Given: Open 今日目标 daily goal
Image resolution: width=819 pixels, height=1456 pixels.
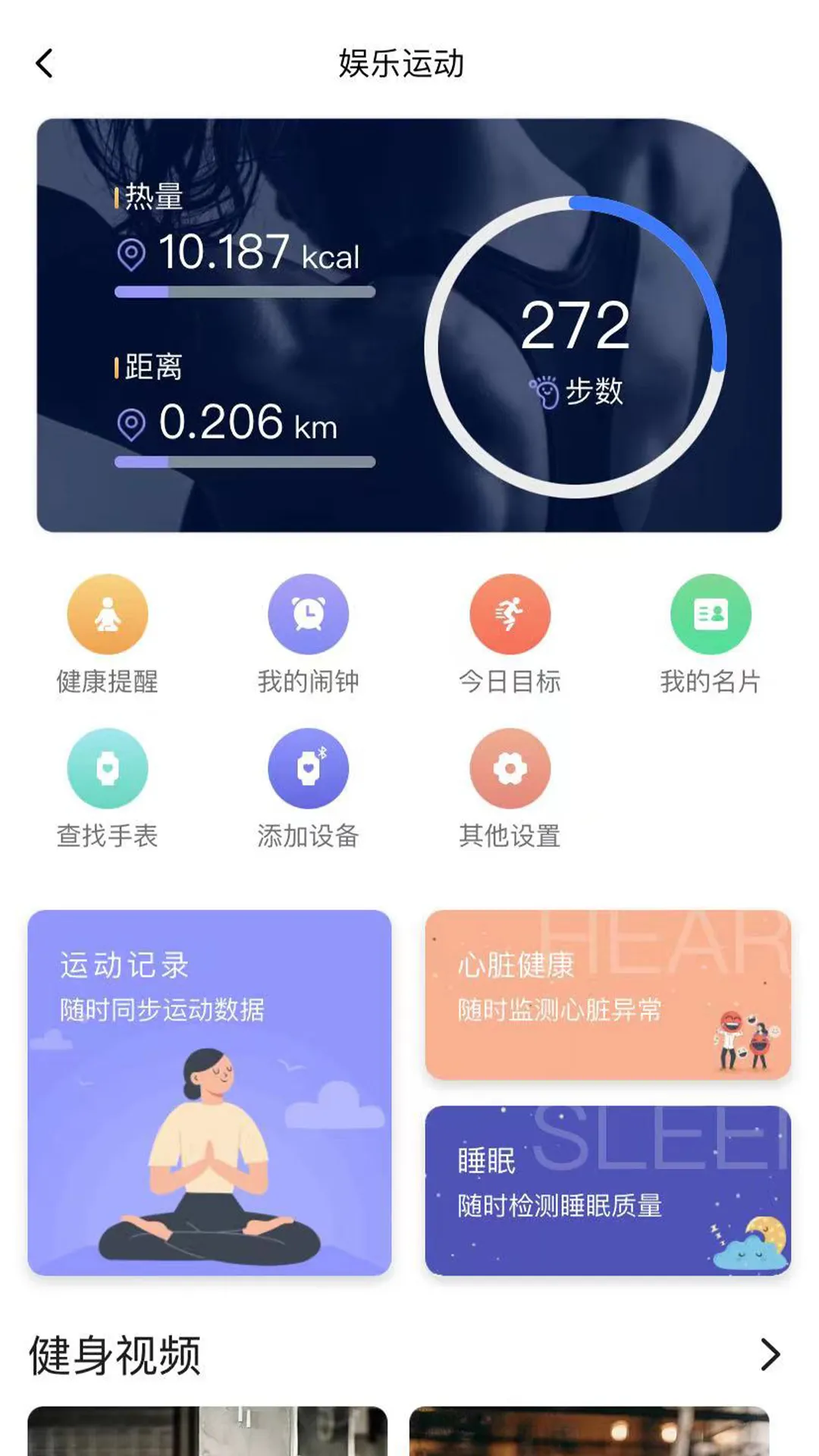Looking at the screenshot, I should pyautogui.click(x=510, y=635).
